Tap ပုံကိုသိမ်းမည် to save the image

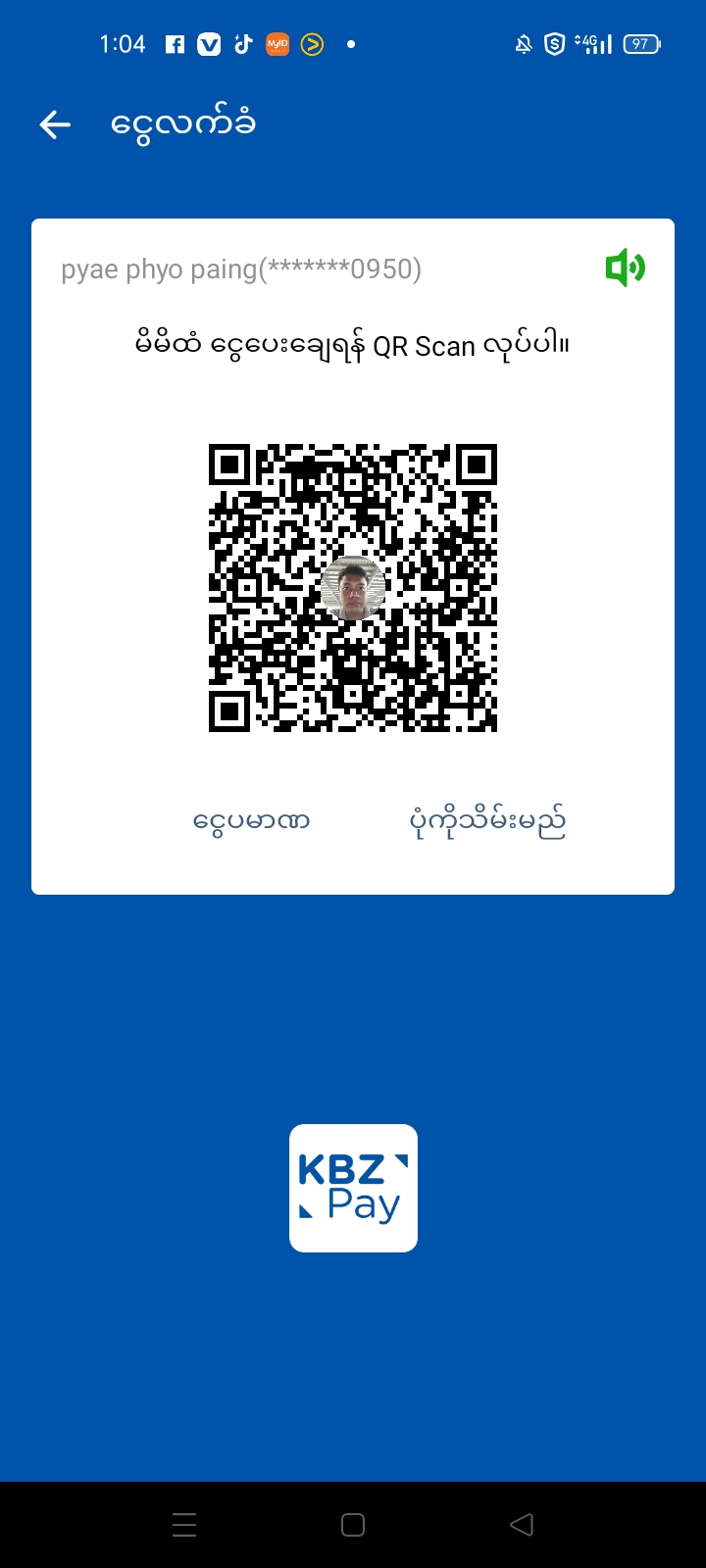pyautogui.click(x=486, y=821)
